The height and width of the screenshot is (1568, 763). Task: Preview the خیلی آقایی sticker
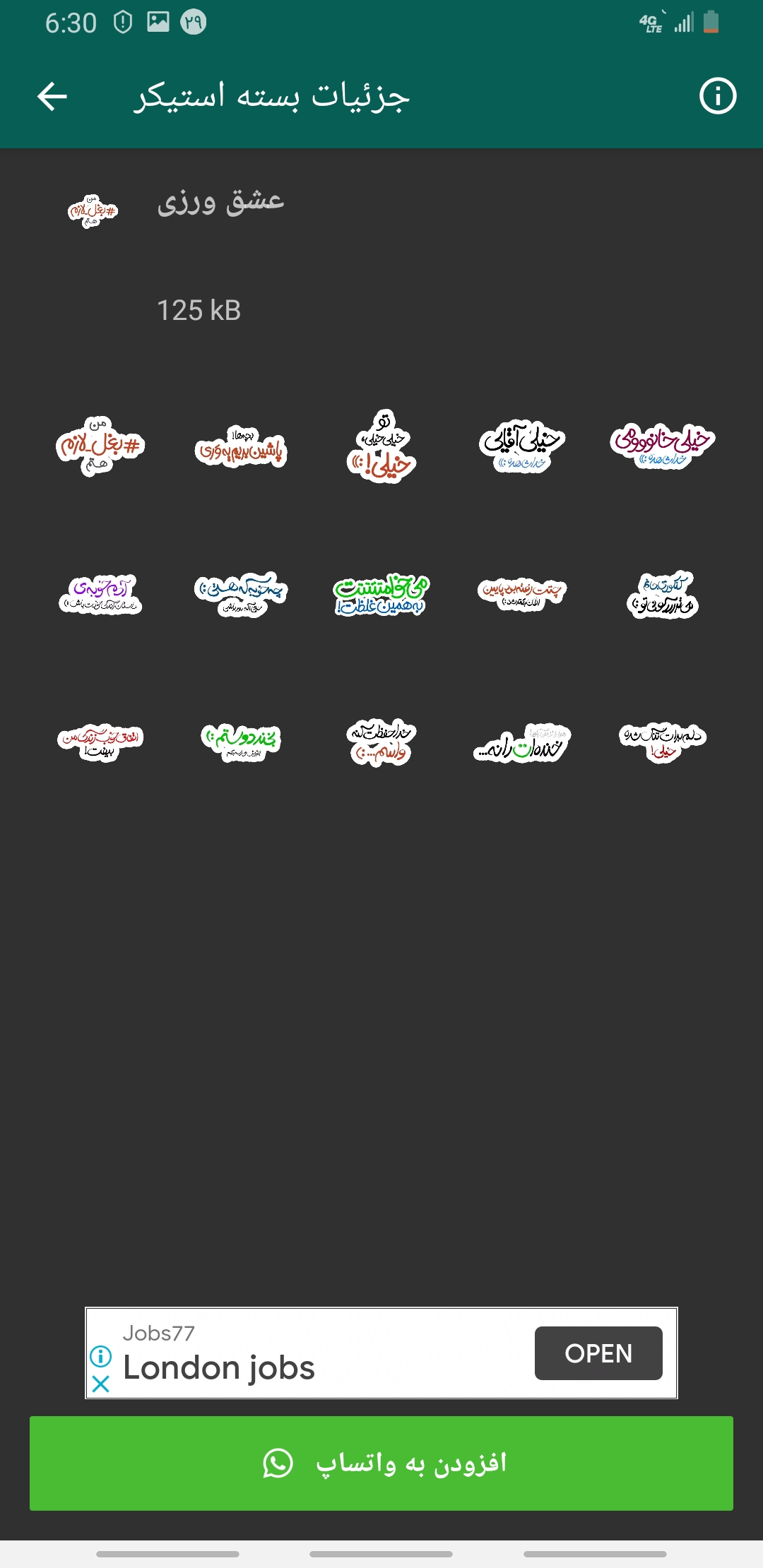coord(522,446)
